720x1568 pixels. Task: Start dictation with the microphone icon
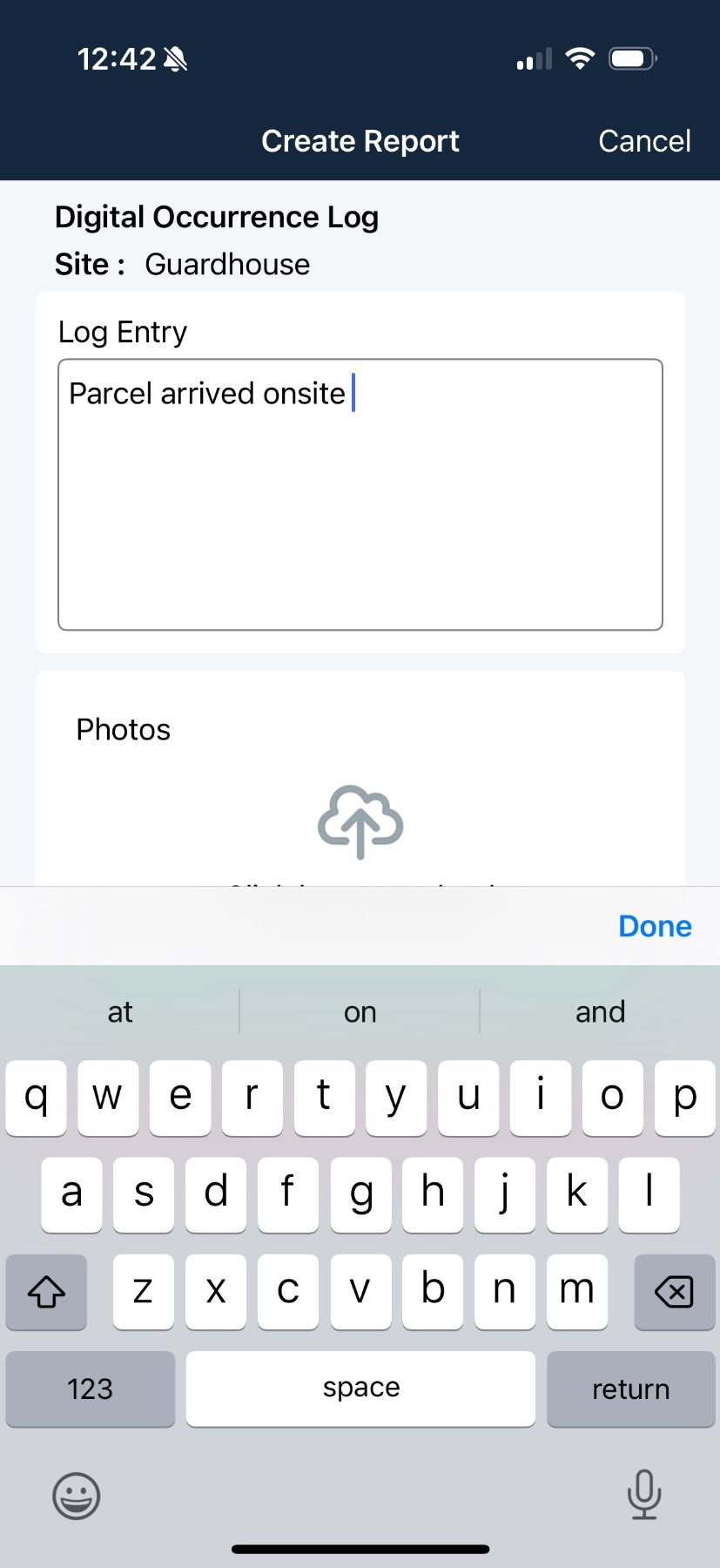[x=643, y=1494]
